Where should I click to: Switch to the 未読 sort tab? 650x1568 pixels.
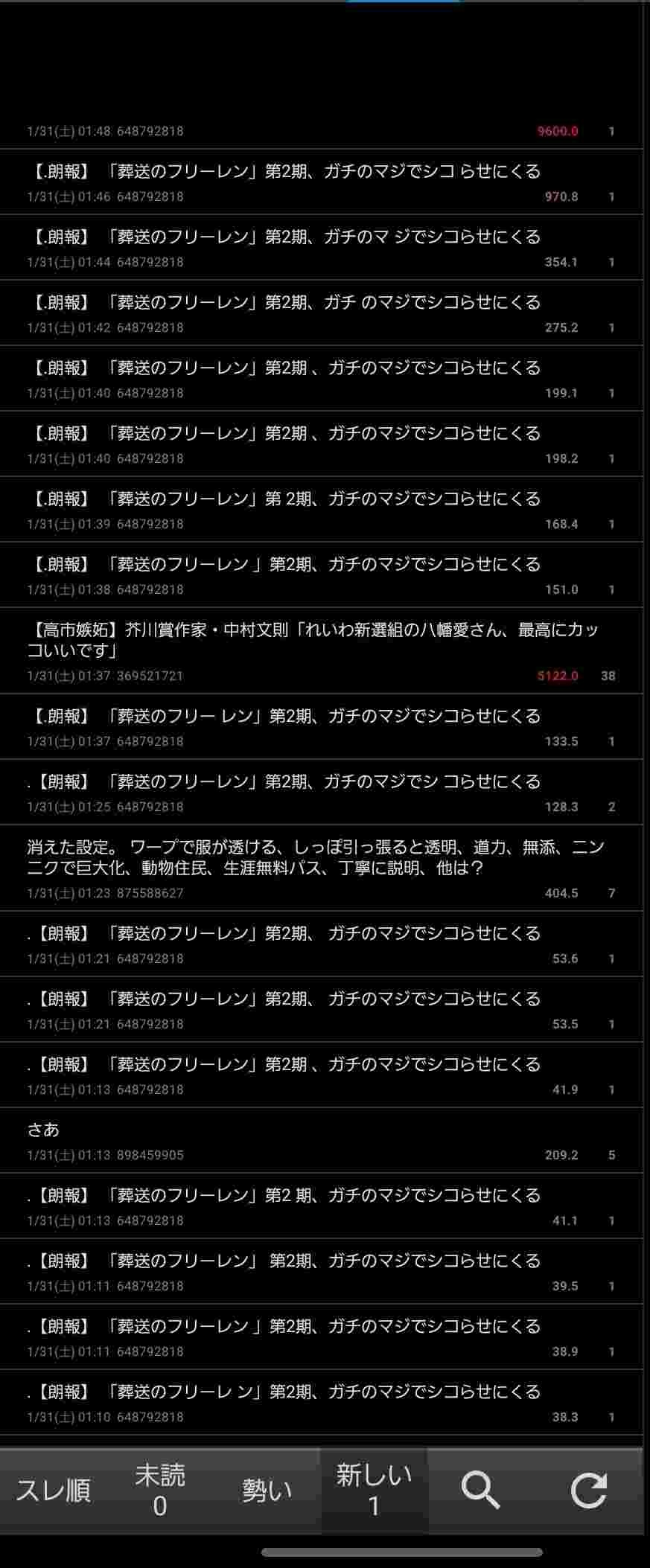(x=160, y=1491)
